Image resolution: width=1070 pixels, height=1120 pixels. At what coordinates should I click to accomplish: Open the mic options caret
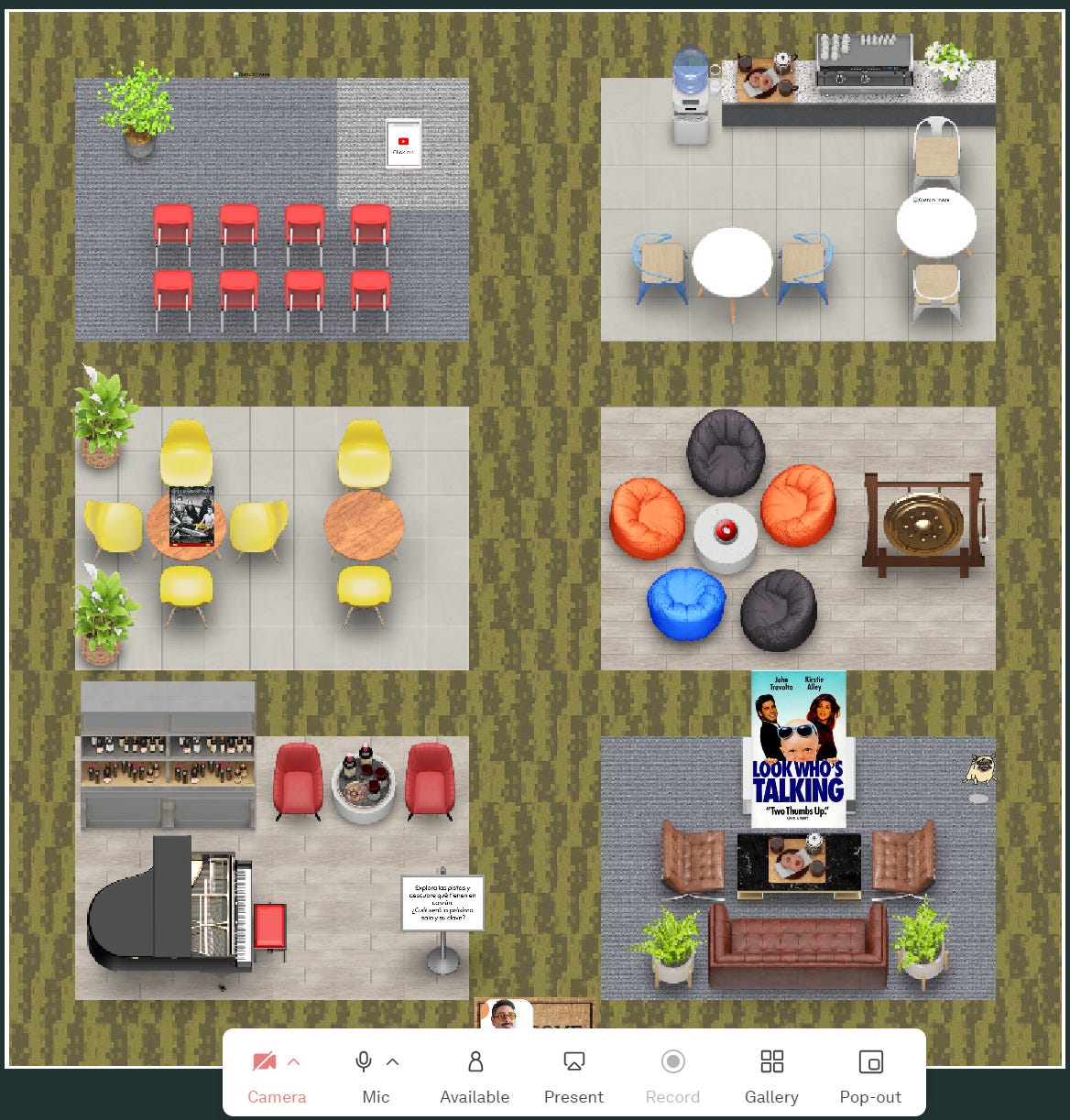click(x=393, y=1062)
